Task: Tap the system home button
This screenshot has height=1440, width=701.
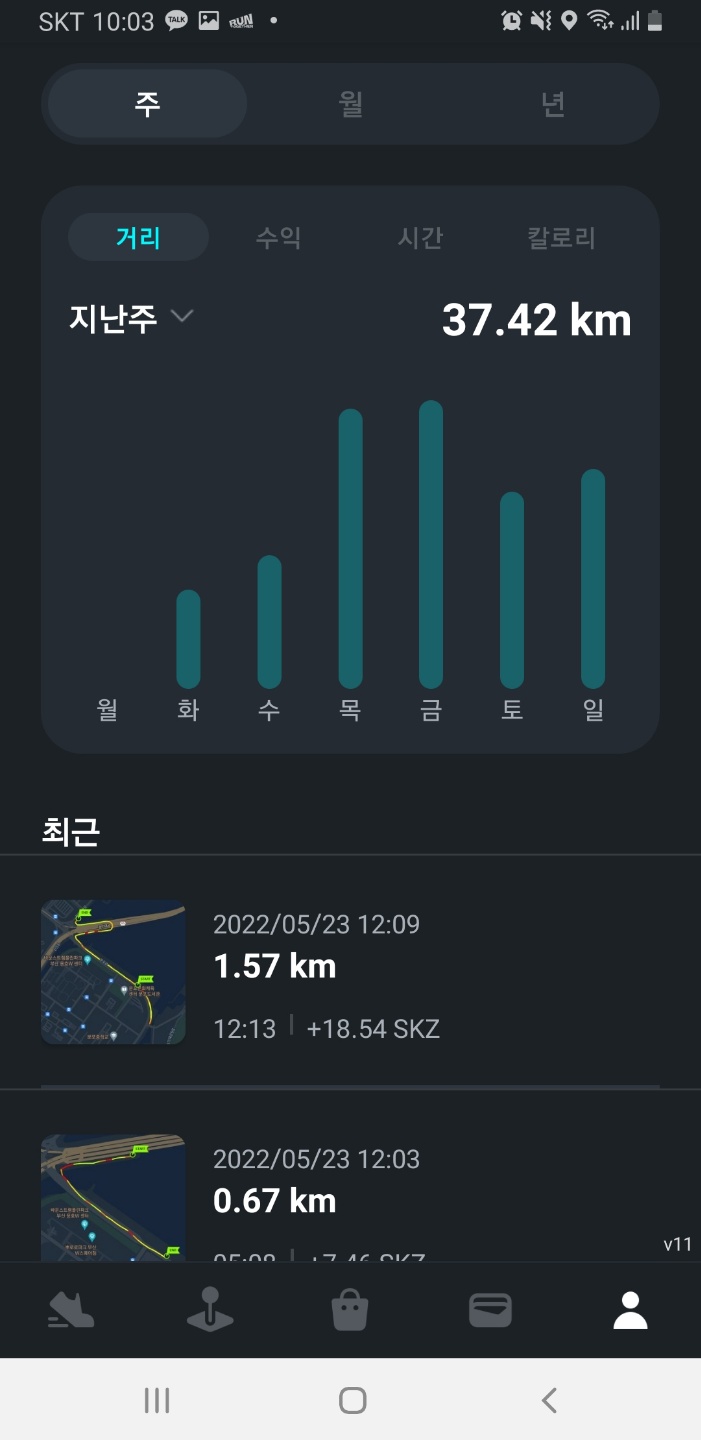Action: click(352, 1400)
